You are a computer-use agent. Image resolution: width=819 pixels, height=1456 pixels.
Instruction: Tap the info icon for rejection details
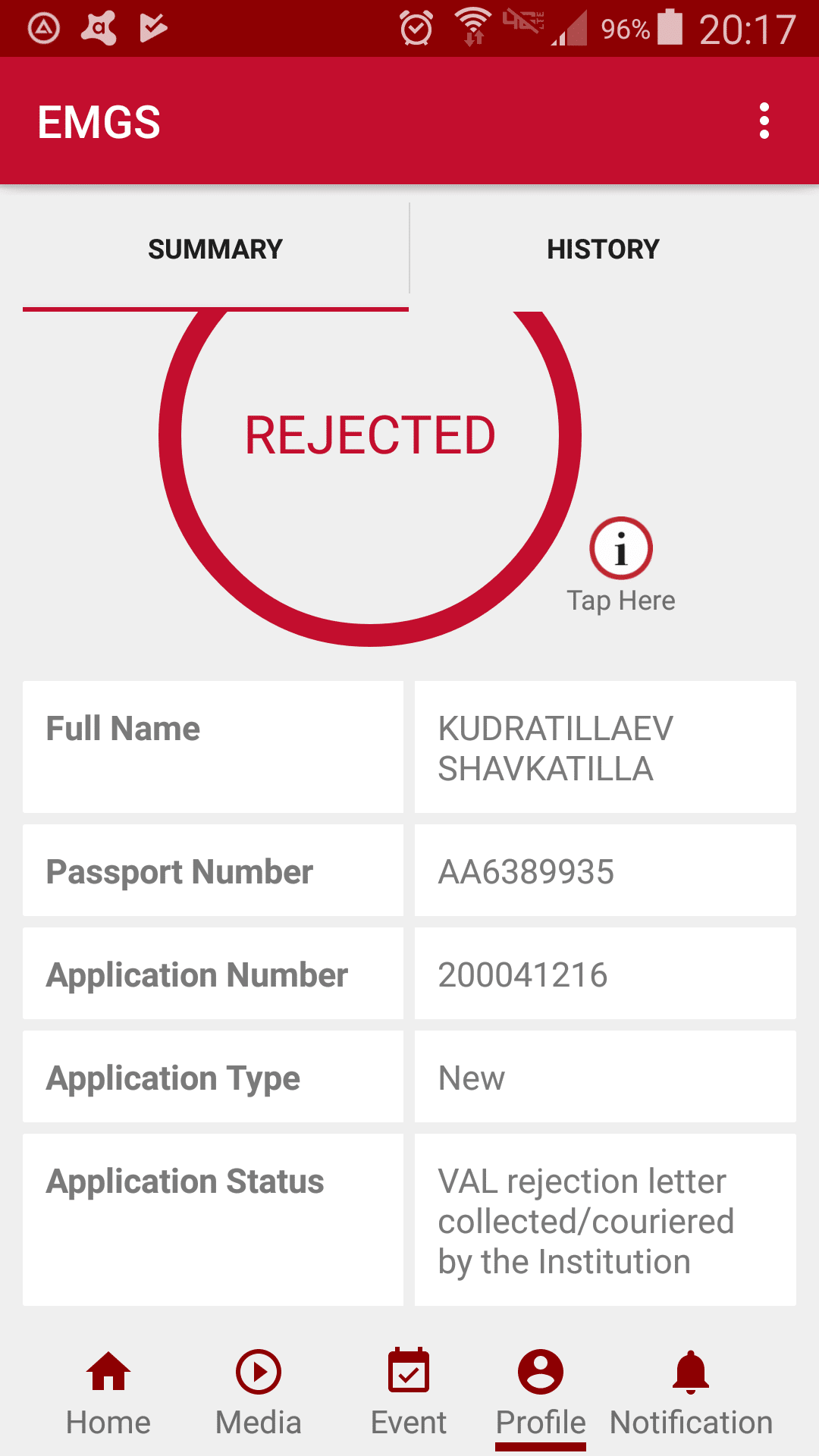coord(621,548)
